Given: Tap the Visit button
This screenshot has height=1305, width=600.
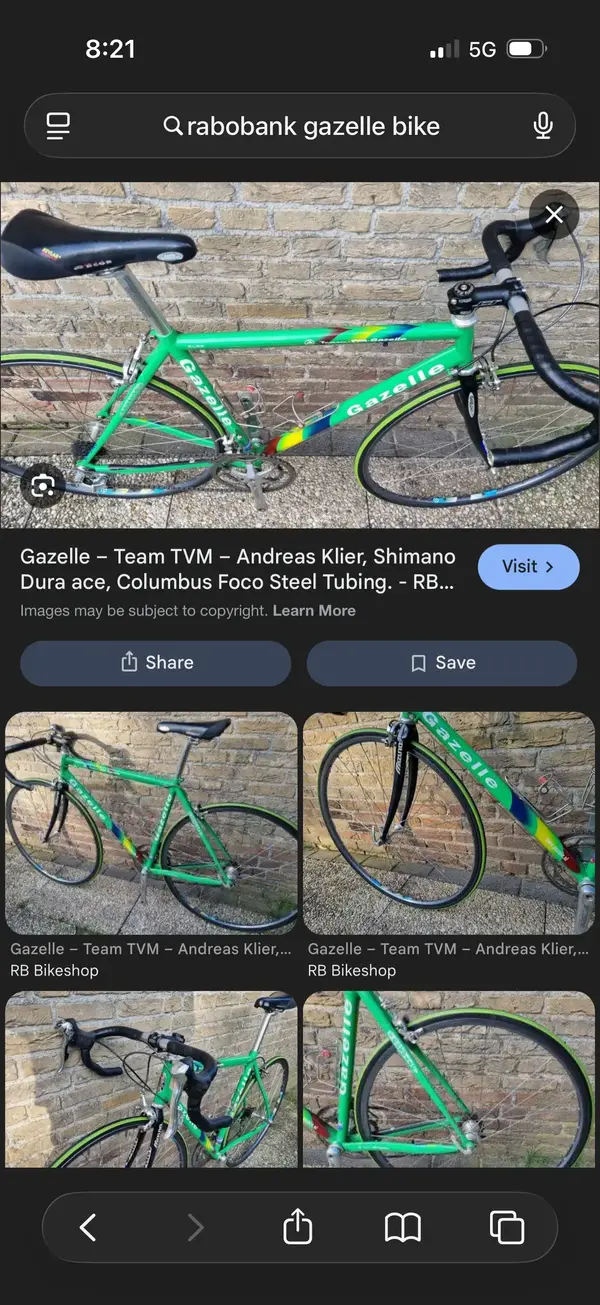Looking at the screenshot, I should [528, 567].
